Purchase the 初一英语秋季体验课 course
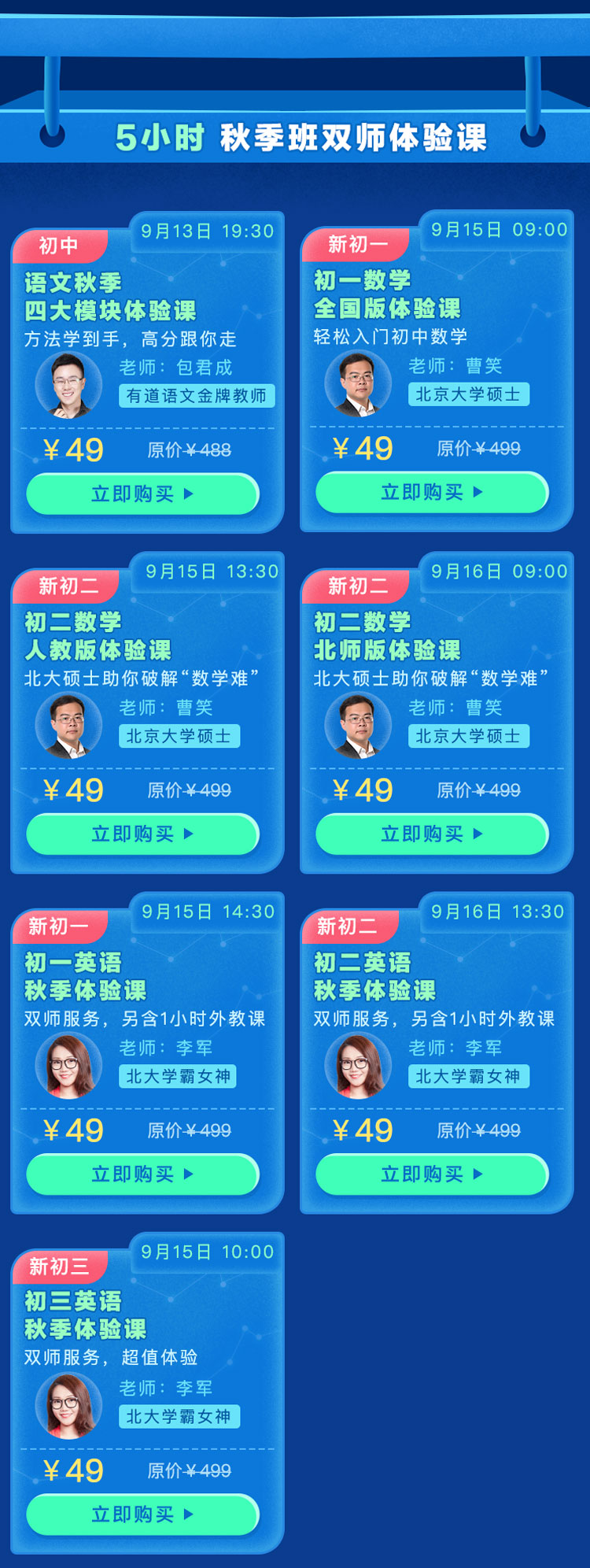Viewport: 590px width, 1568px height. (x=142, y=1174)
